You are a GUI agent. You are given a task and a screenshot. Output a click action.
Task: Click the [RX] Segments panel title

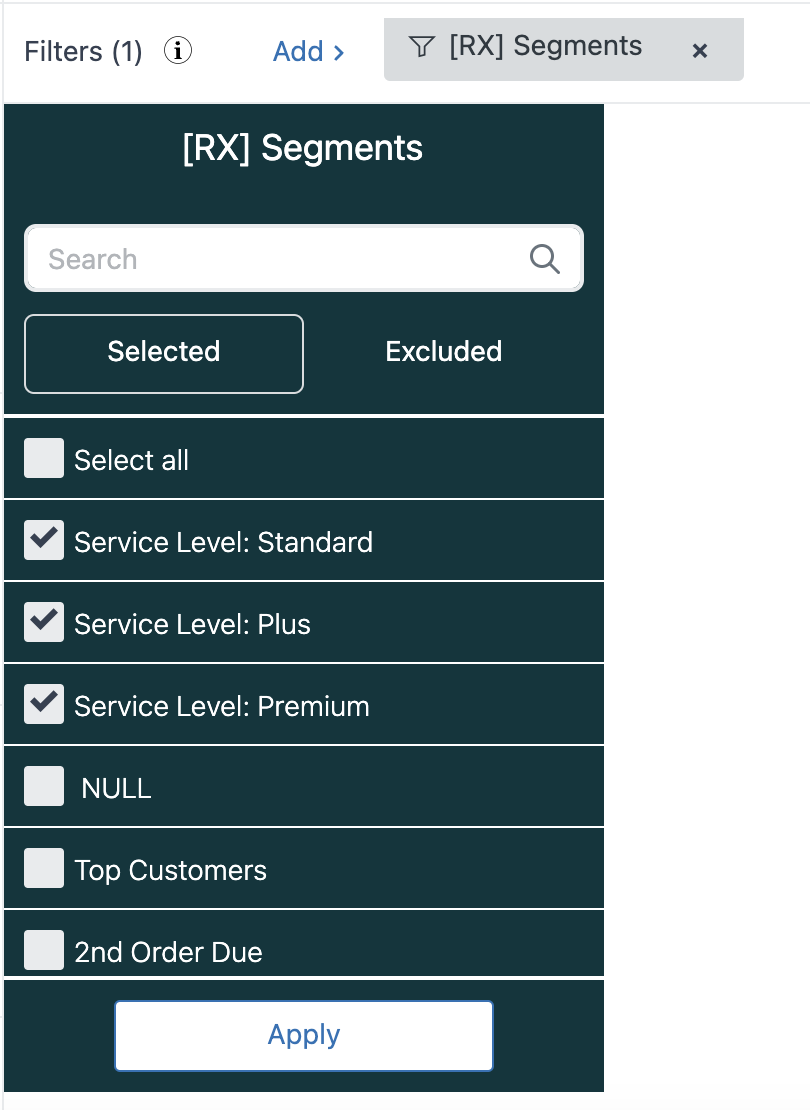point(303,148)
